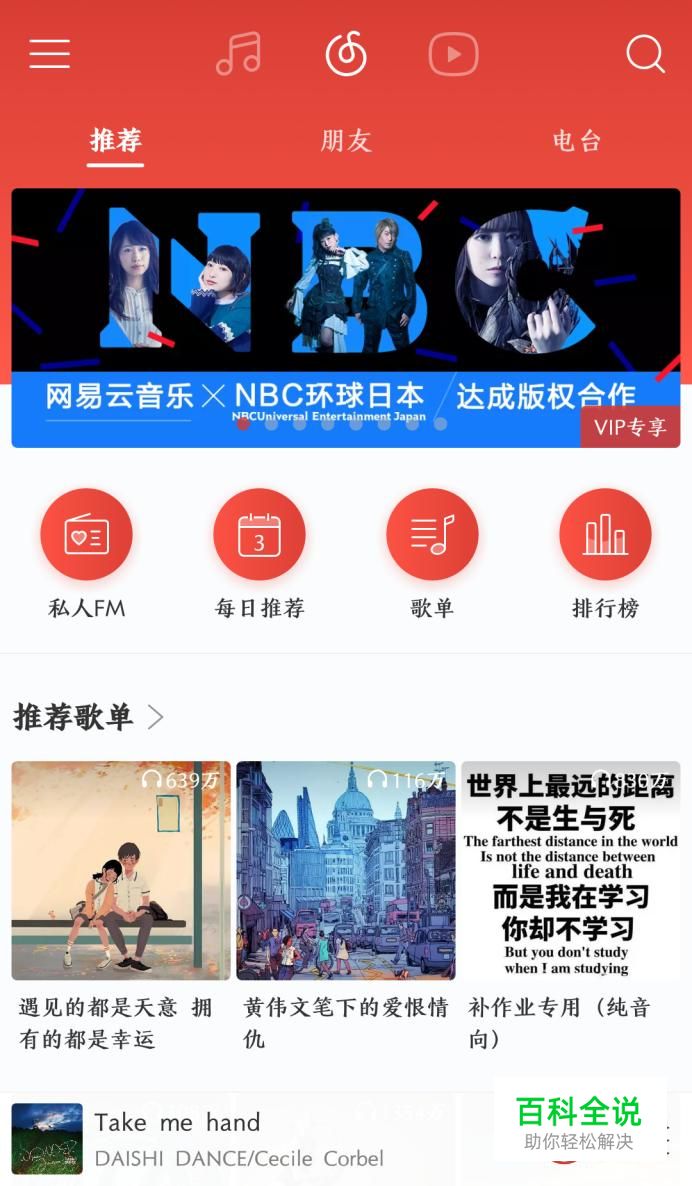Screen dimensions: 692x1186
Task: Switch to the 推荐 tab
Action: [116, 141]
